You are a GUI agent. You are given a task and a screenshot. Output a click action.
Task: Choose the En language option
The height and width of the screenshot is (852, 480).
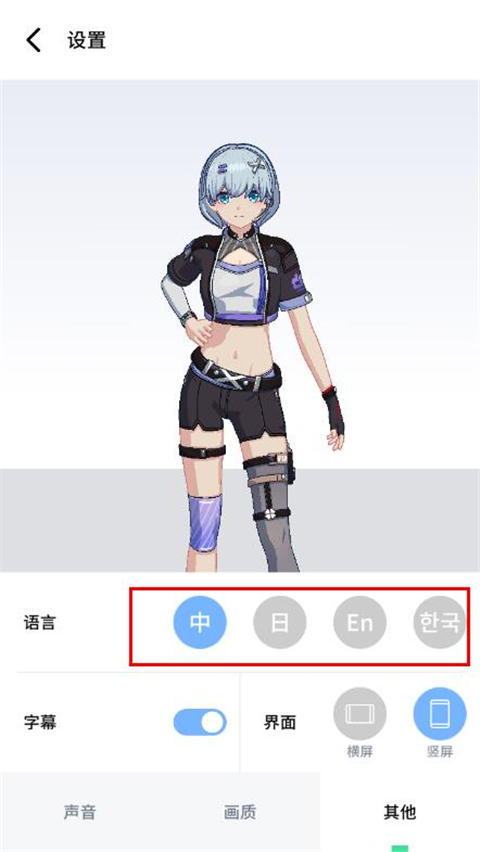360,622
